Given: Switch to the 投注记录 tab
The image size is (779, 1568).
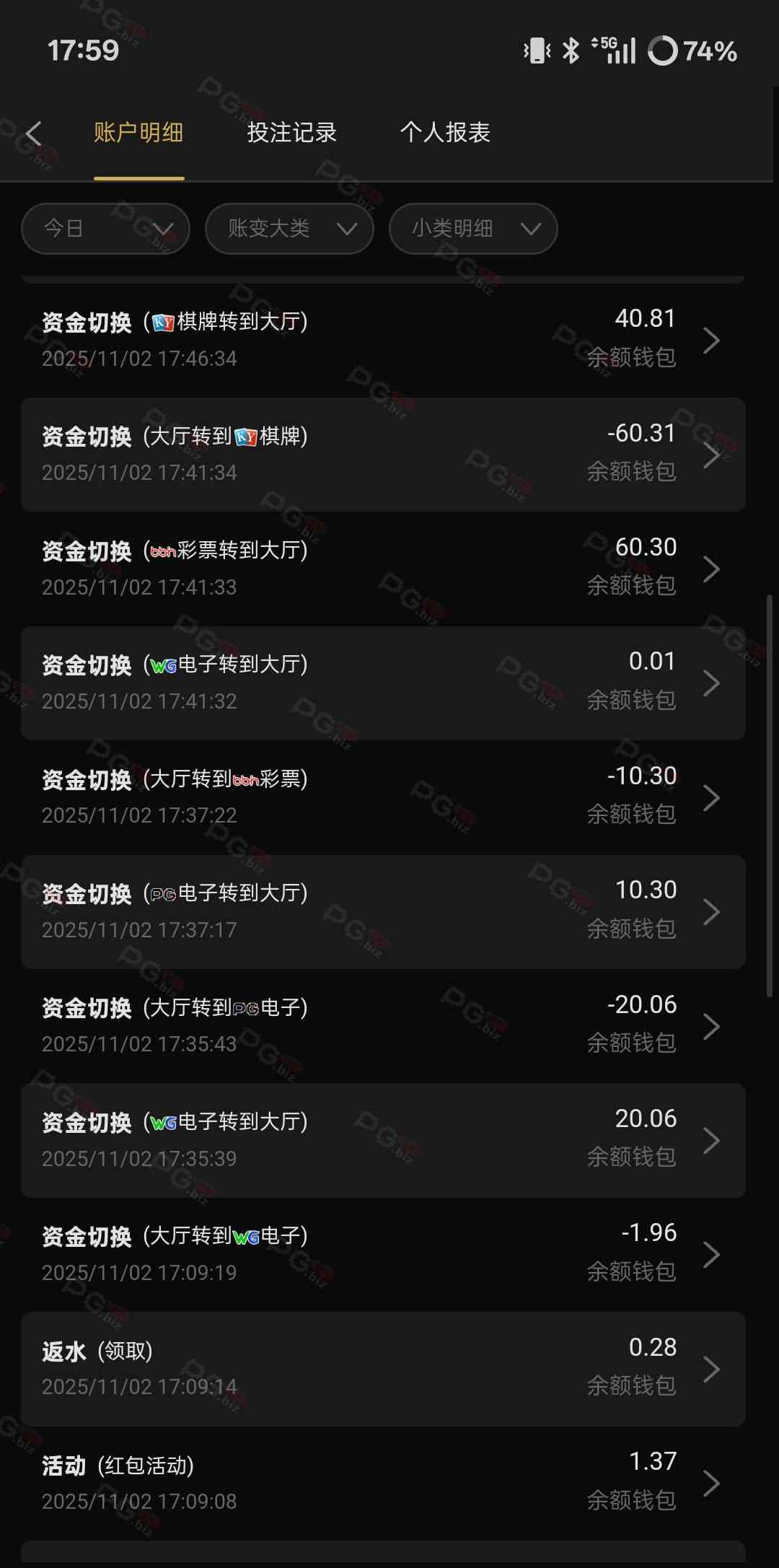Looking at the screenshot, I should click(291, 133).
